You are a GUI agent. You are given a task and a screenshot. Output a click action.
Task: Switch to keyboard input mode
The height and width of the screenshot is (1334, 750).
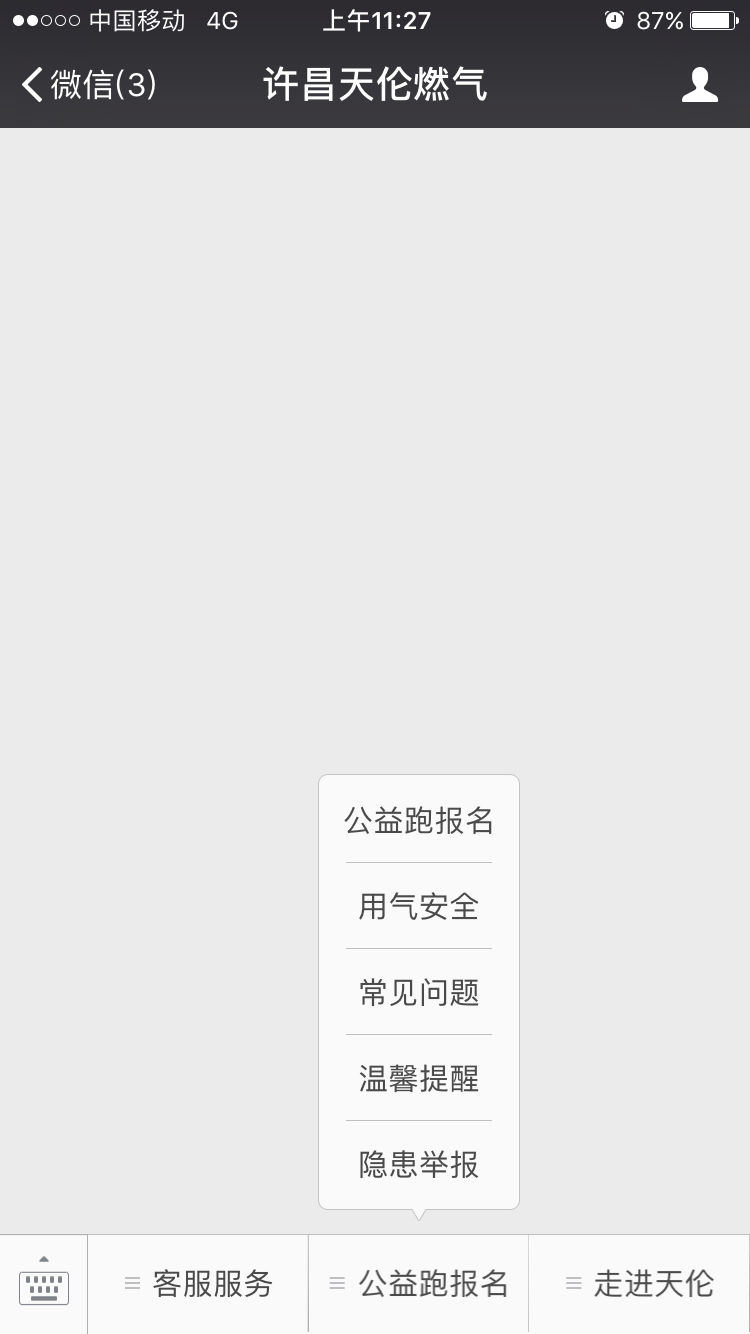pos(44,1284)
